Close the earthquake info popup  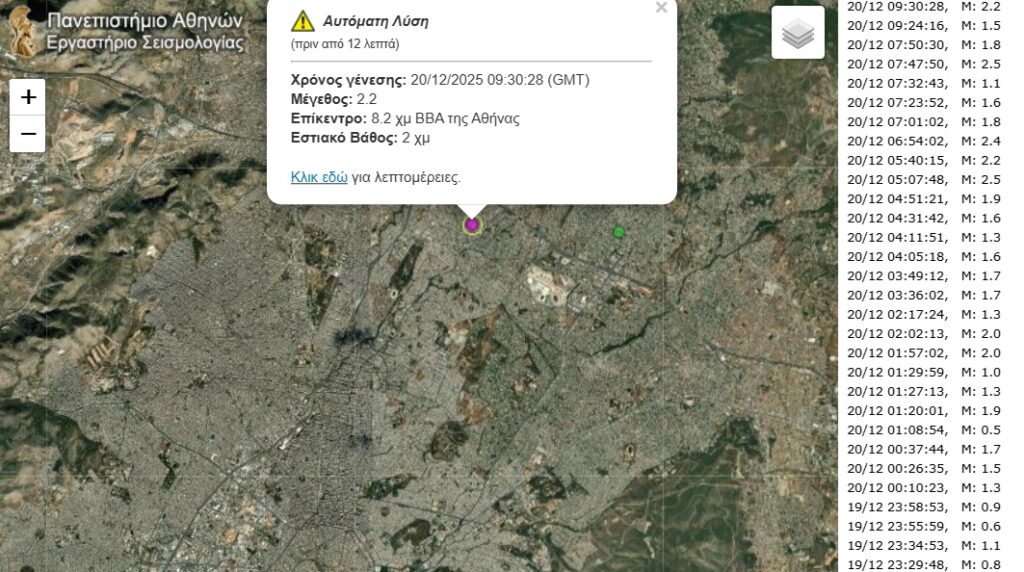tap(661, 8)
